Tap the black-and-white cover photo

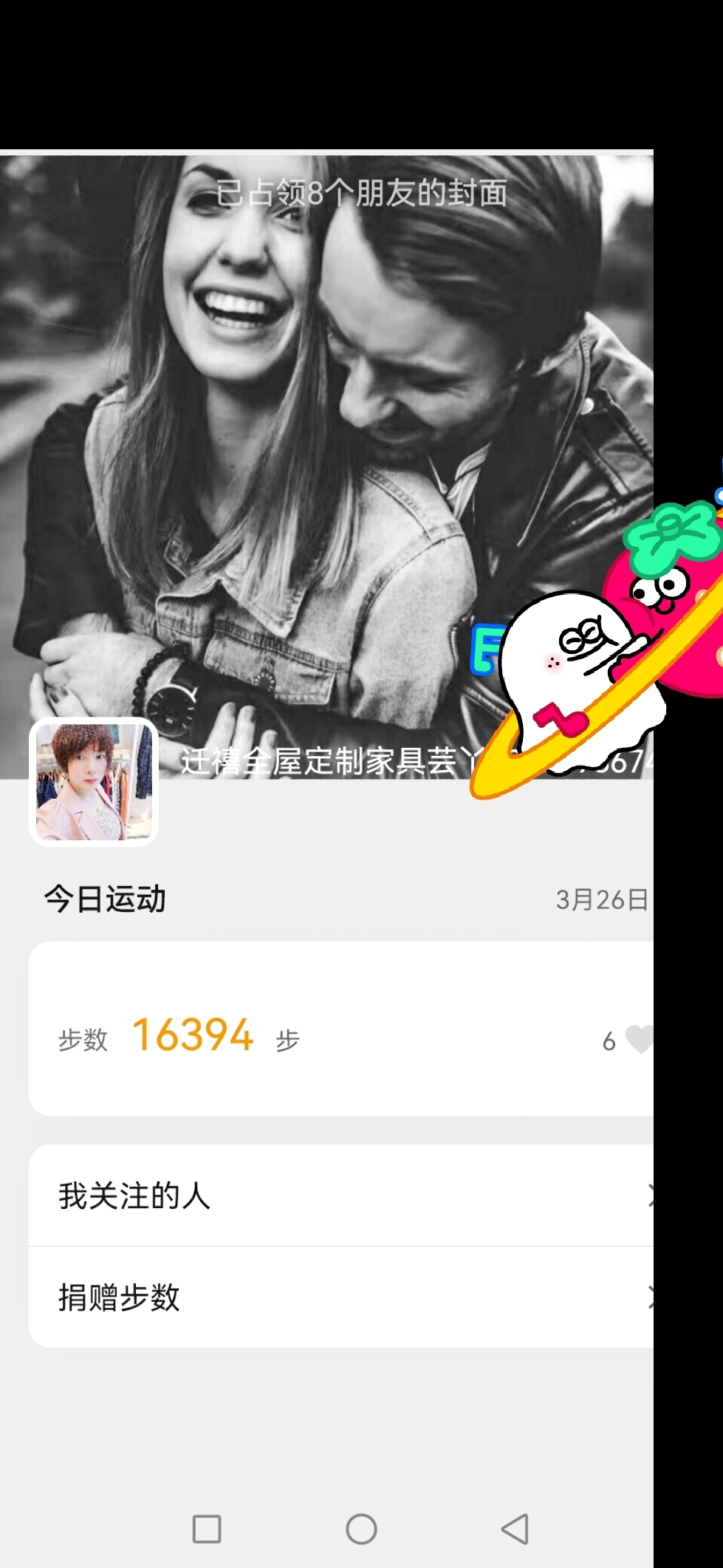click(326, 466)
